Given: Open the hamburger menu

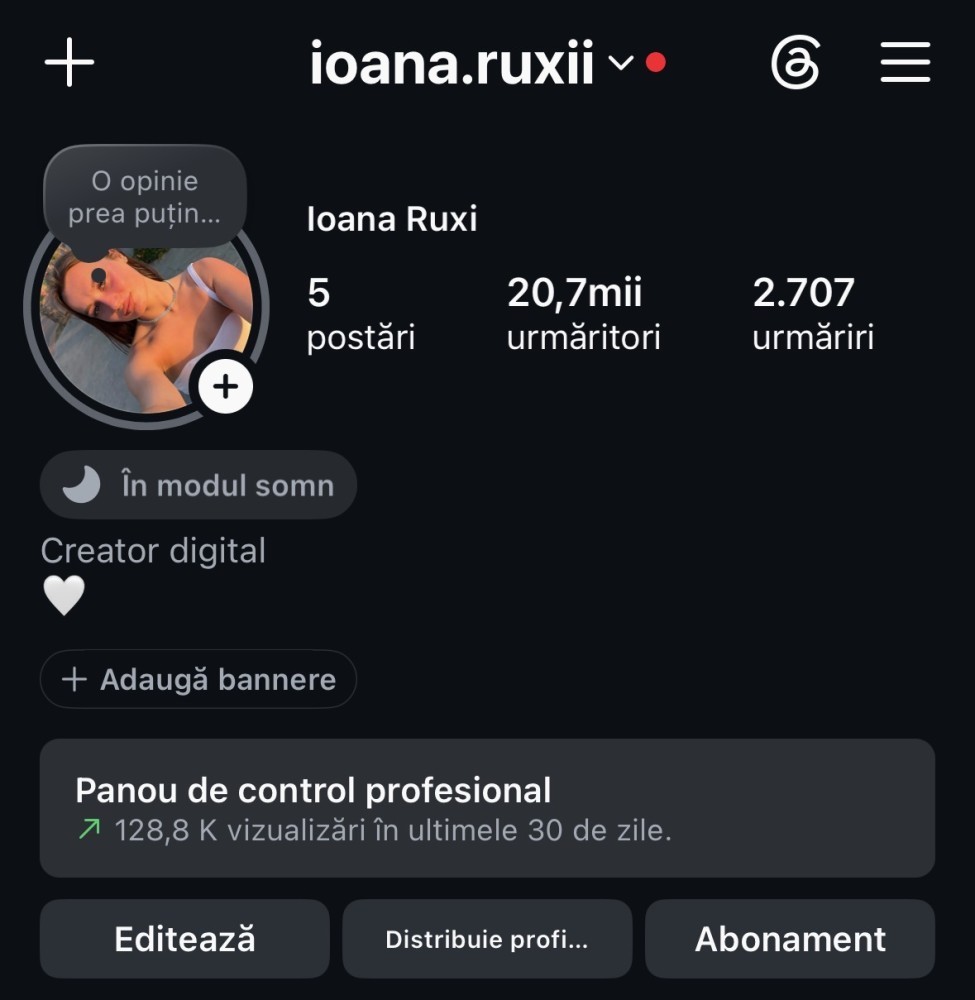Looking at the screenshot, I should pyautogui.click(x=905, y=62).
